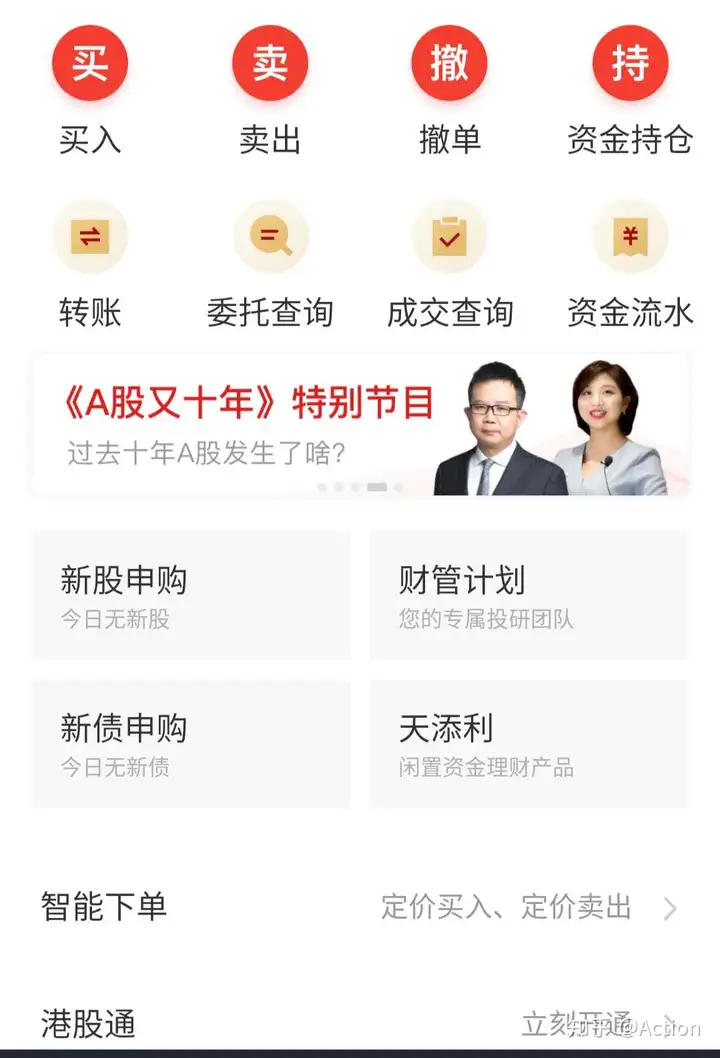Open 撤单 to cancel orders

click(x=449, y=65)
